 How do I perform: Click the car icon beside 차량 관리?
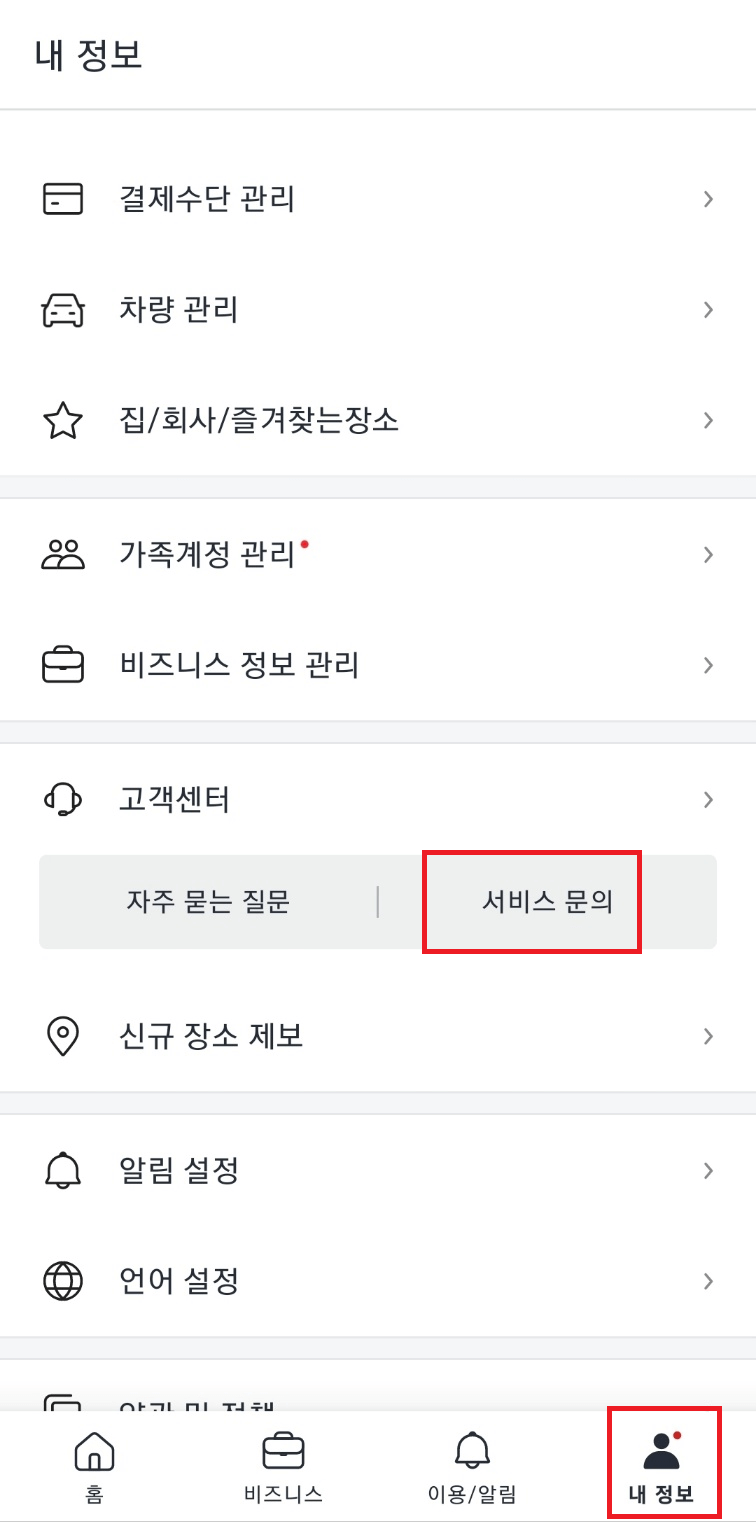pos(63,310)
